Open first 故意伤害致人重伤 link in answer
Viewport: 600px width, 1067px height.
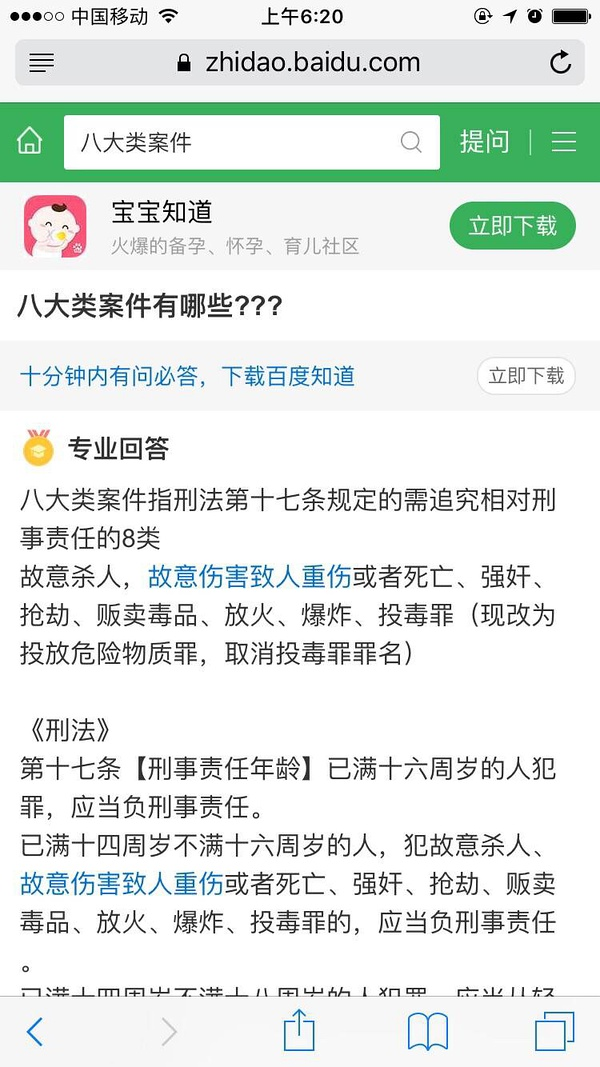coord(249,576)
